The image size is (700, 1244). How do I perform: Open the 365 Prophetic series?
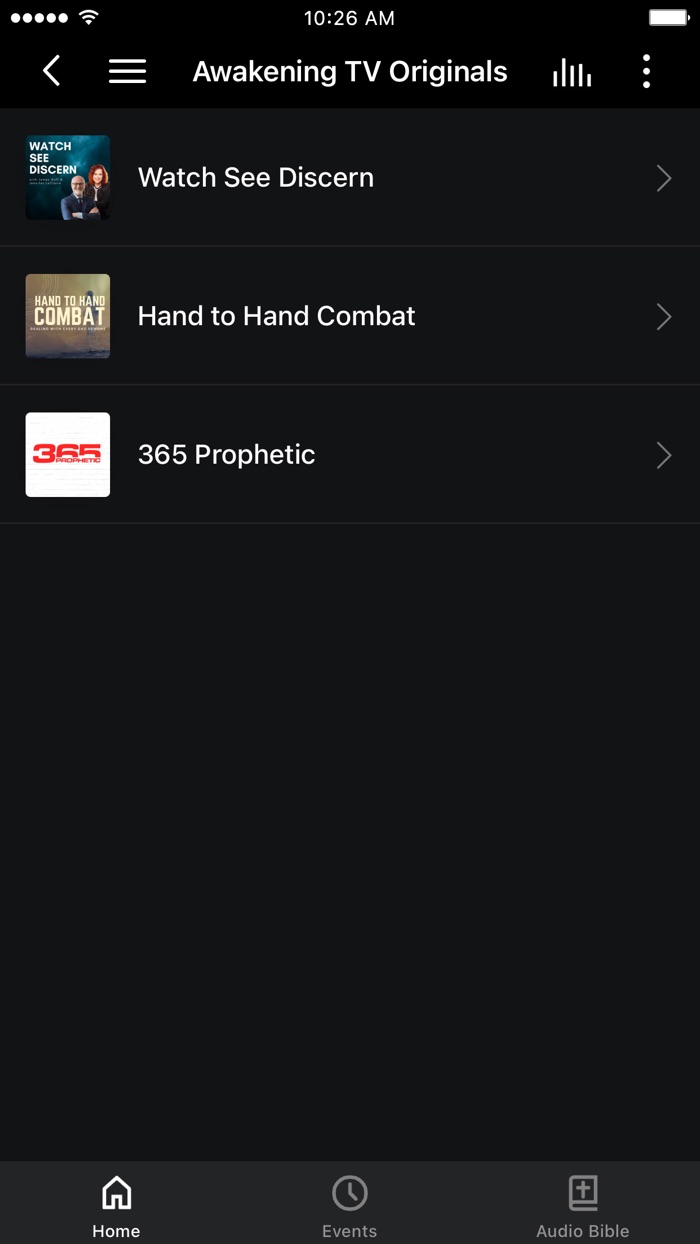tap(350, 455)
